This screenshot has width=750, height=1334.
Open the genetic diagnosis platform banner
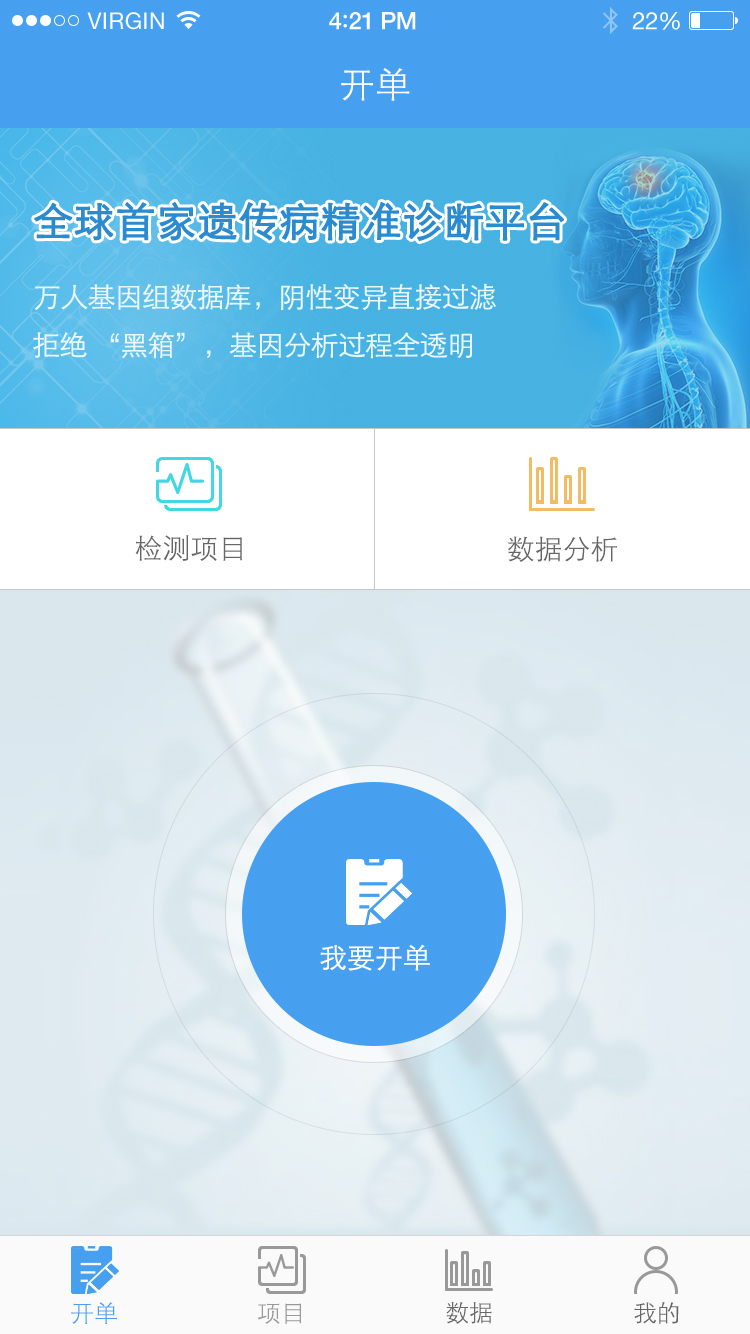[374, 278]
